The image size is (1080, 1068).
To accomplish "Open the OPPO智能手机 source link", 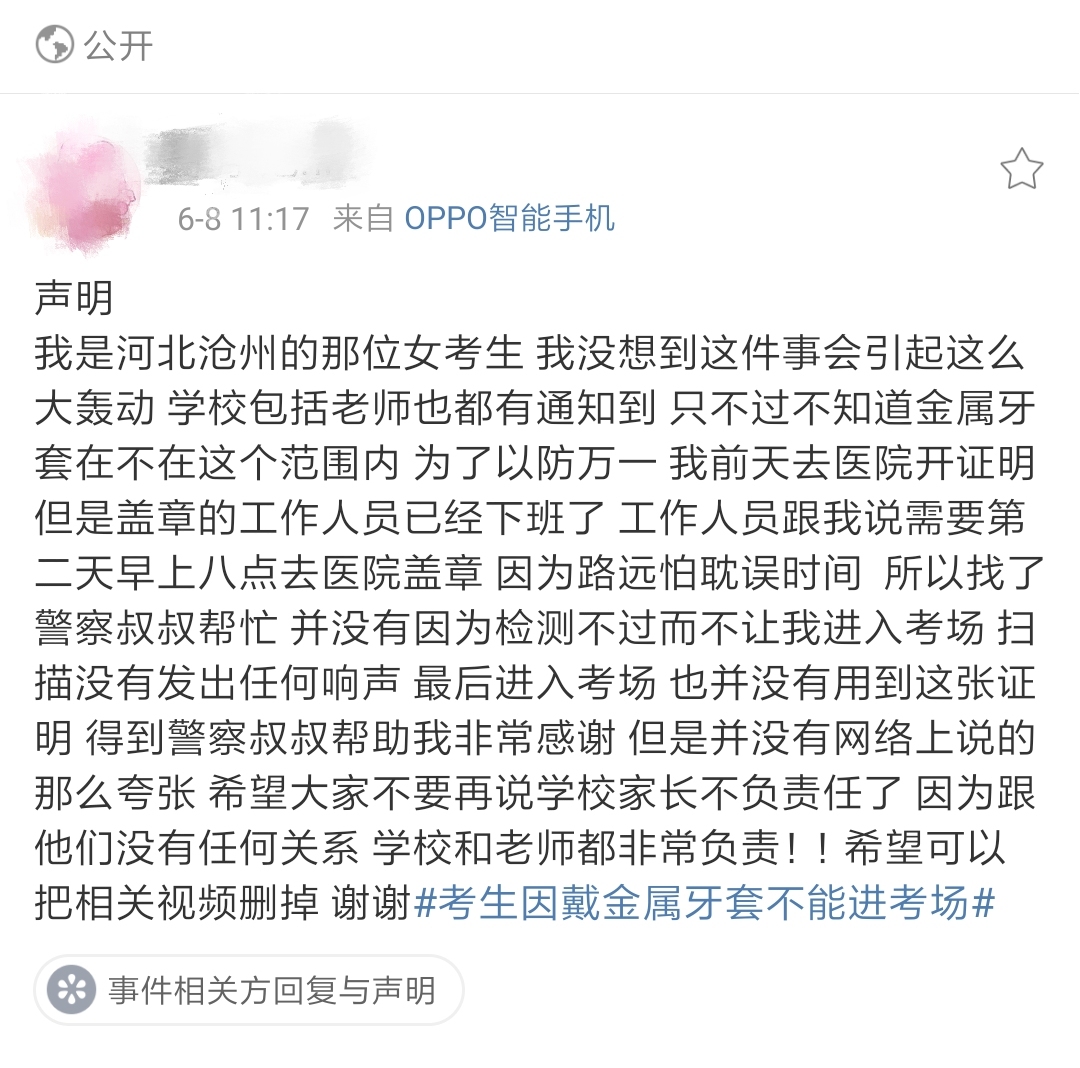I will [509, 218].
